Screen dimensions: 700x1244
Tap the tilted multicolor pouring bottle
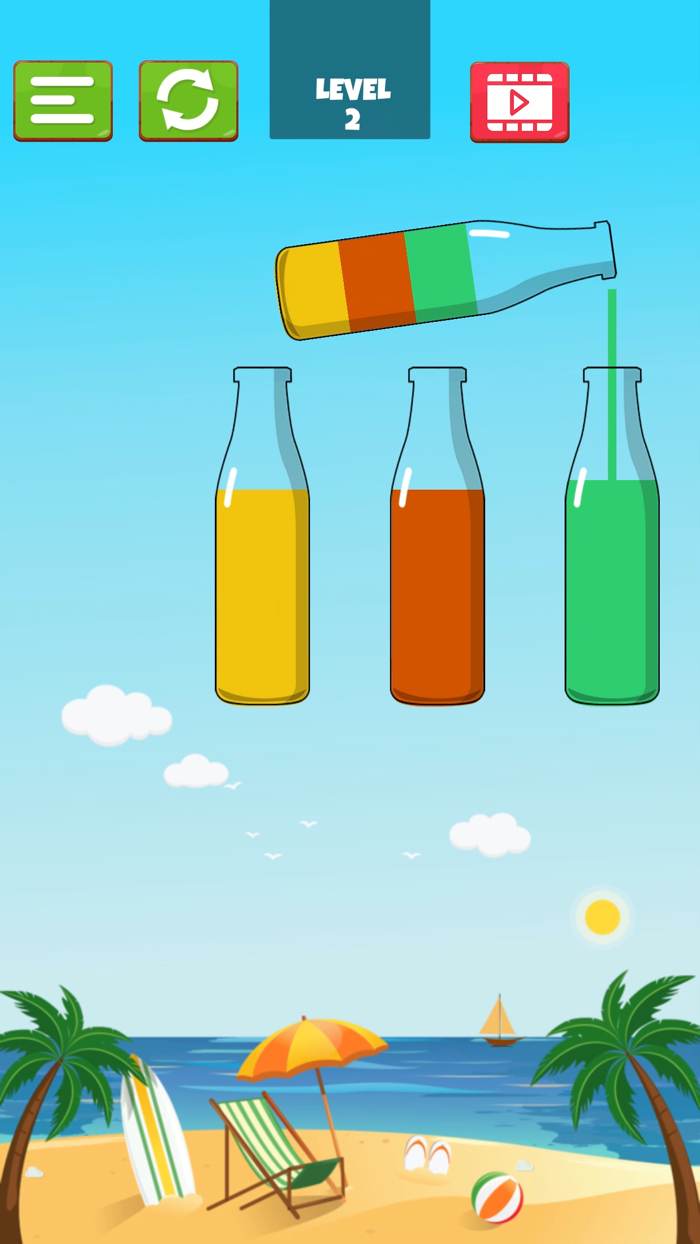click(446, 279)
